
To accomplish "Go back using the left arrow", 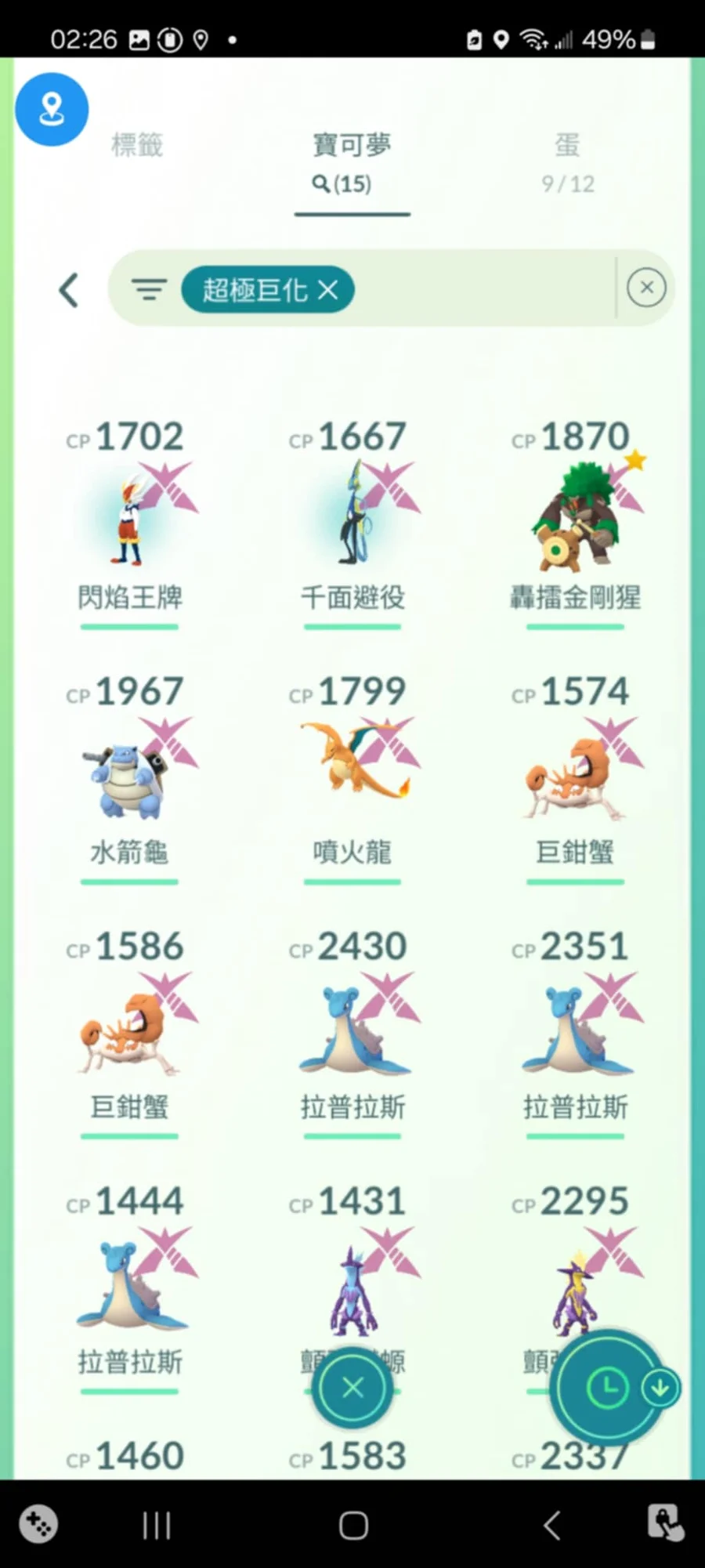I will [x=69, y=290].
